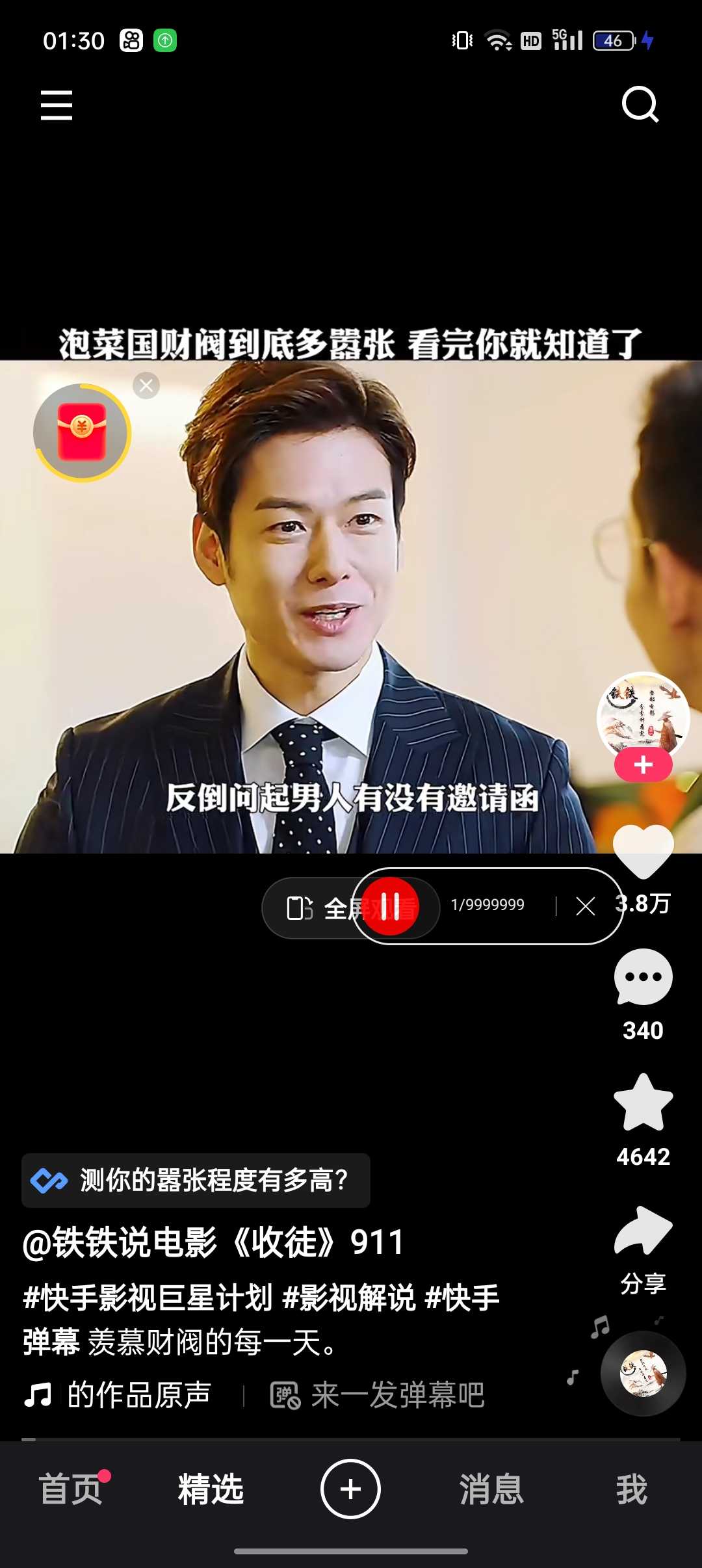The width and height of the screenshot is (702, 1568).
Task: Open the search icon
Action: [640, 105]
